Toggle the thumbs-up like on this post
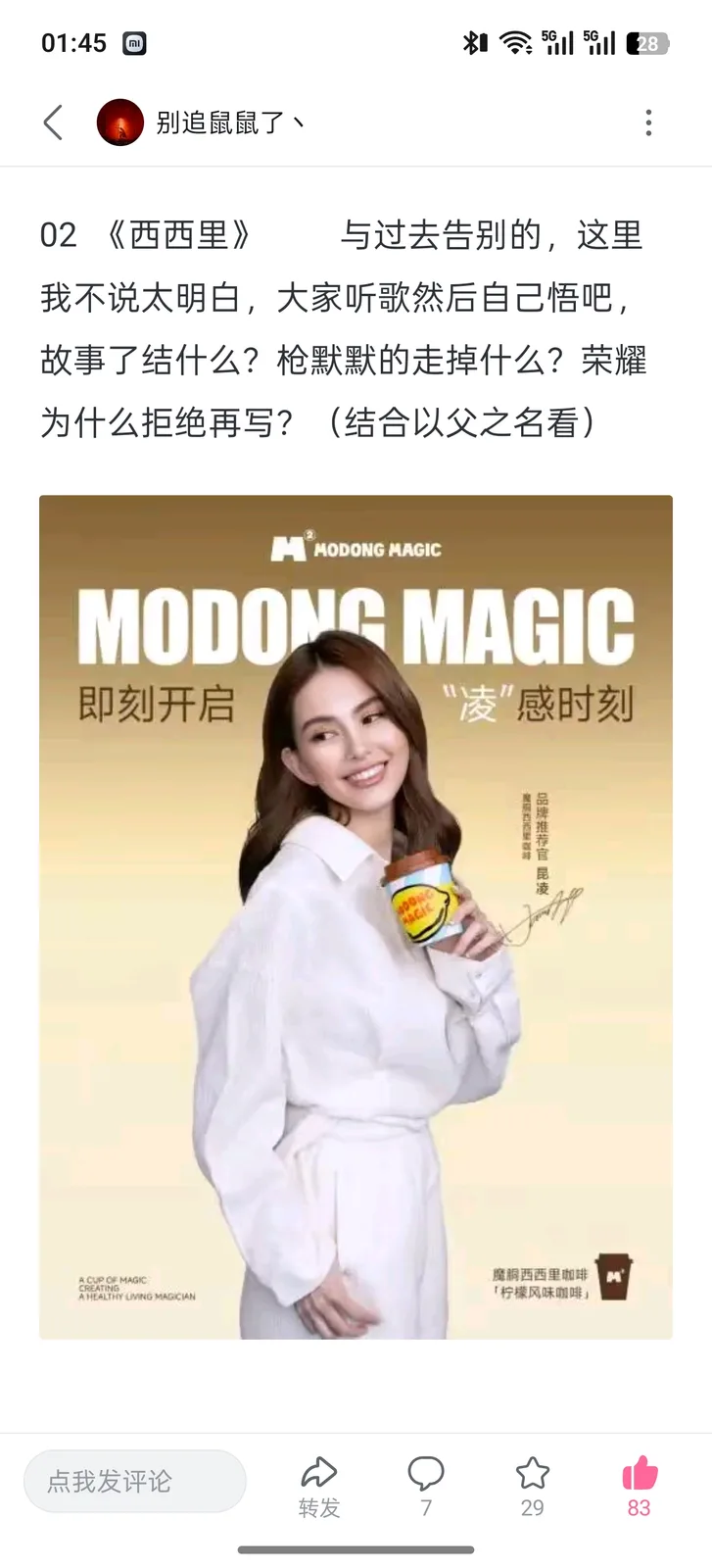 pyautogui.click(x=640, y=1487)
